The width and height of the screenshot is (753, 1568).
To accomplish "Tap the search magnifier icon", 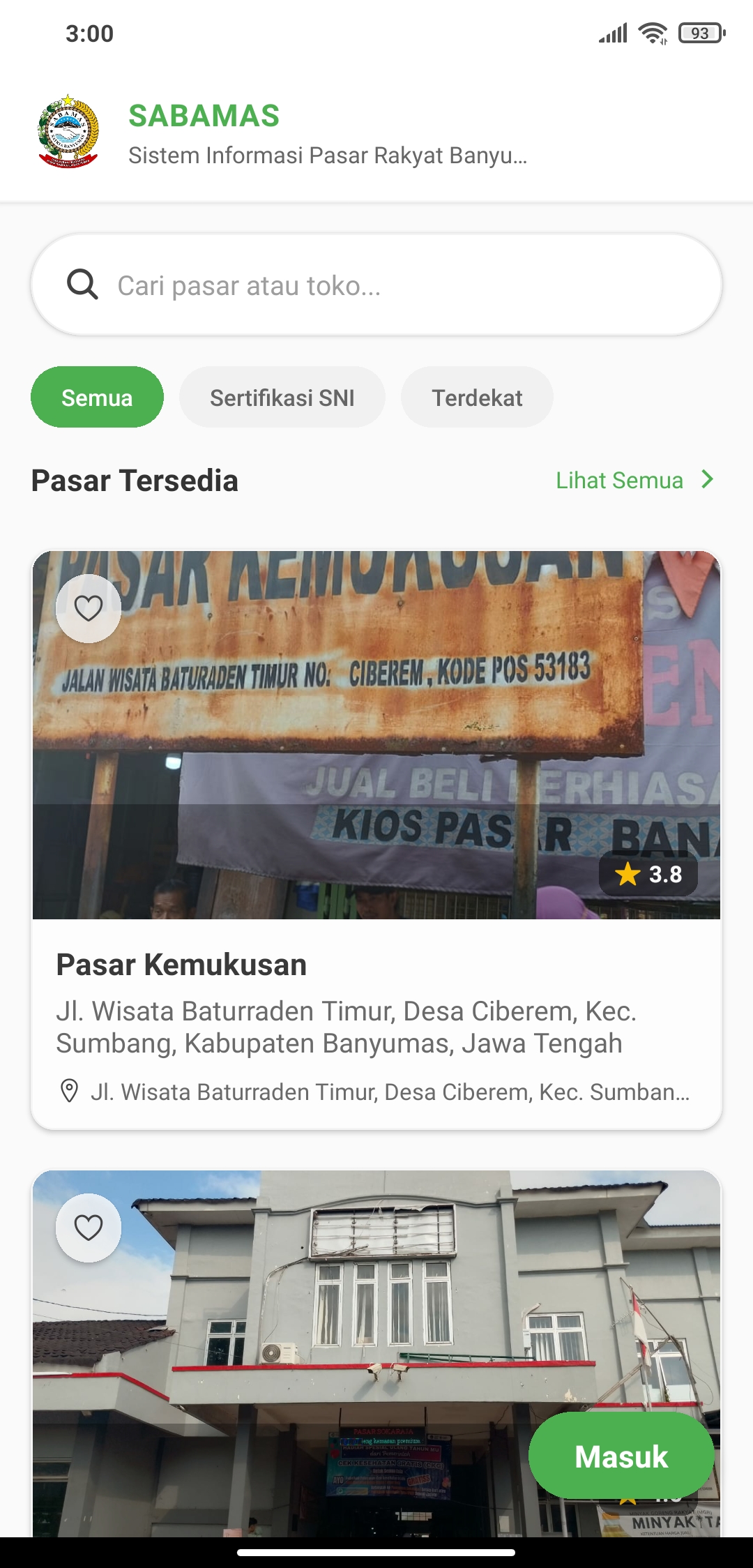I will [x=83, y=284].
